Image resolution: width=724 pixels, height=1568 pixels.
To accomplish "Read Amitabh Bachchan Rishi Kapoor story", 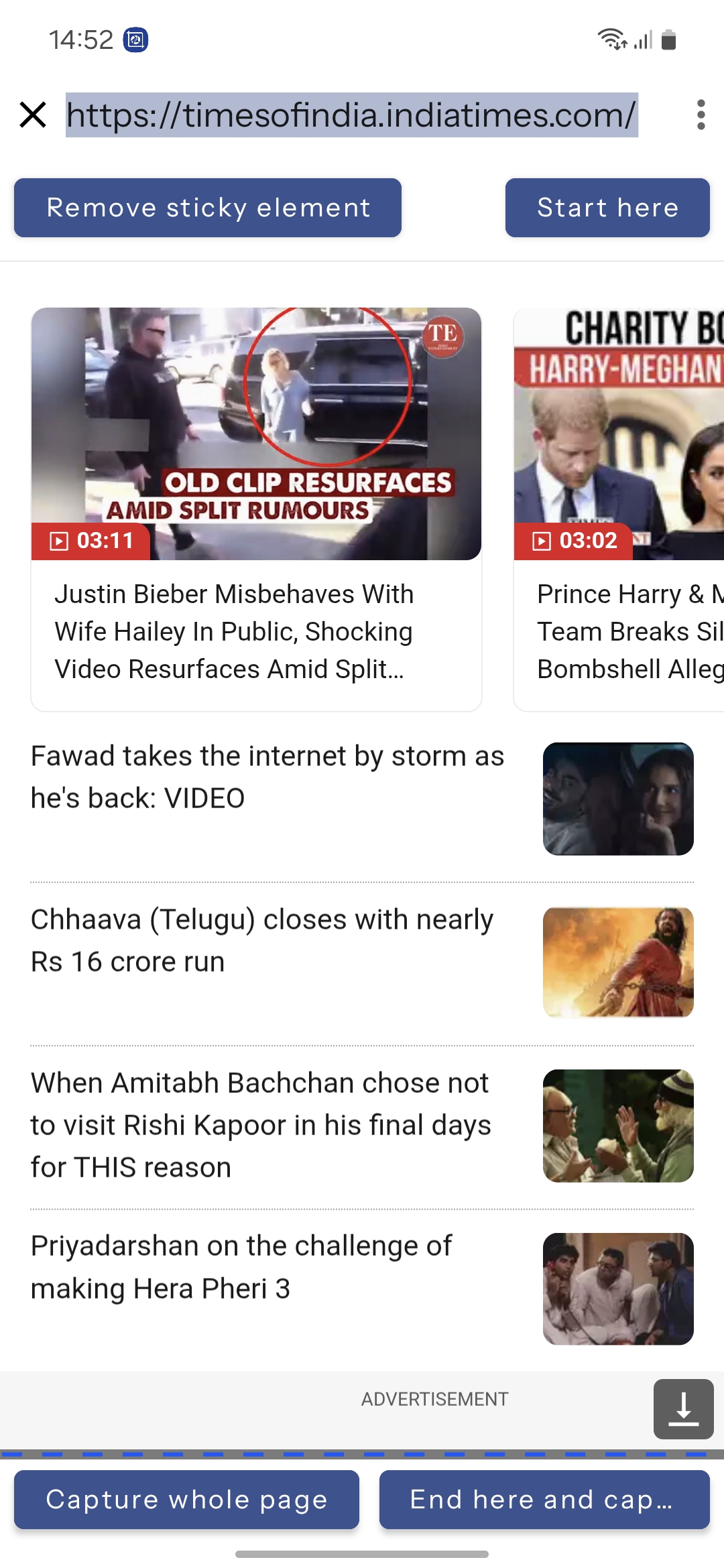I will 261,1125.
